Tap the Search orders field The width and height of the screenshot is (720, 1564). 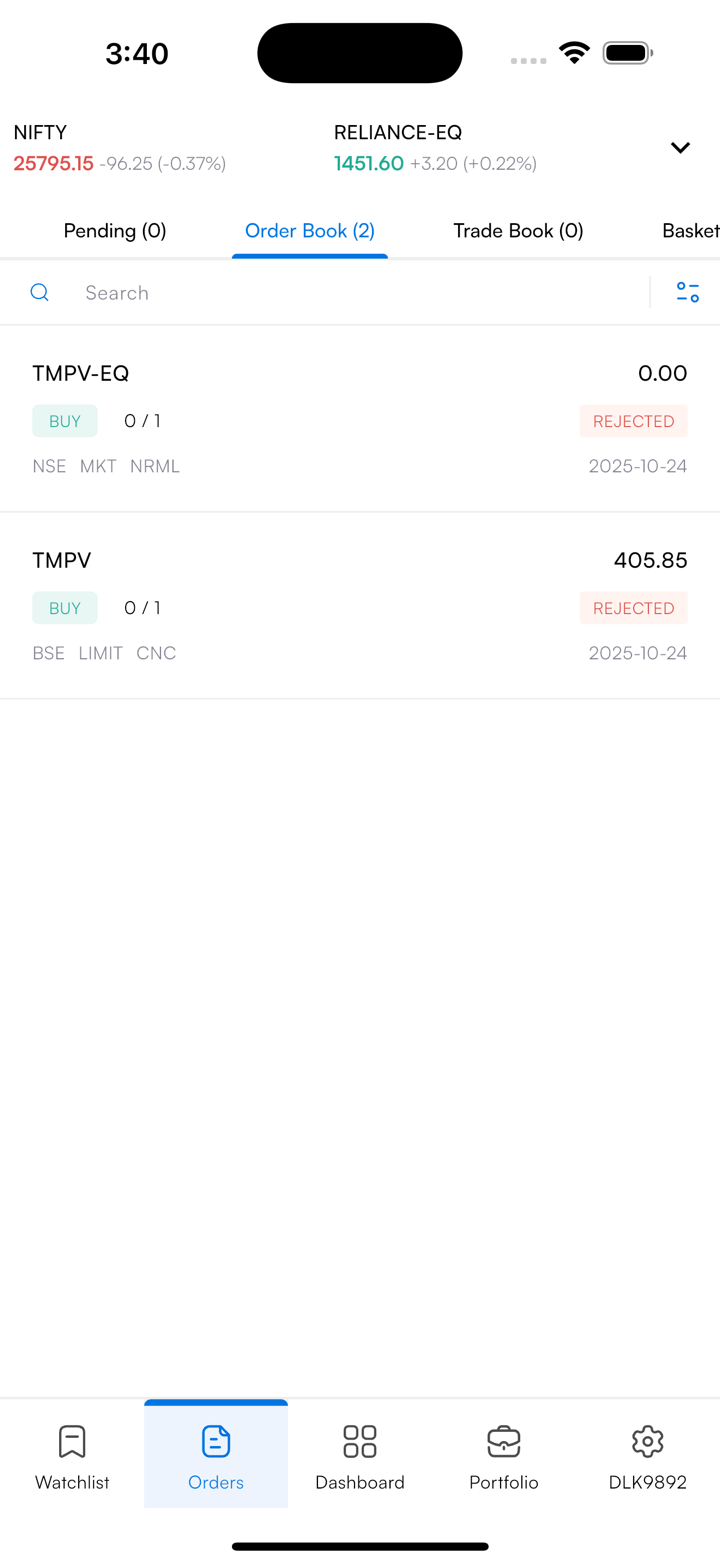pyautogui.click(x=340, y=293)
